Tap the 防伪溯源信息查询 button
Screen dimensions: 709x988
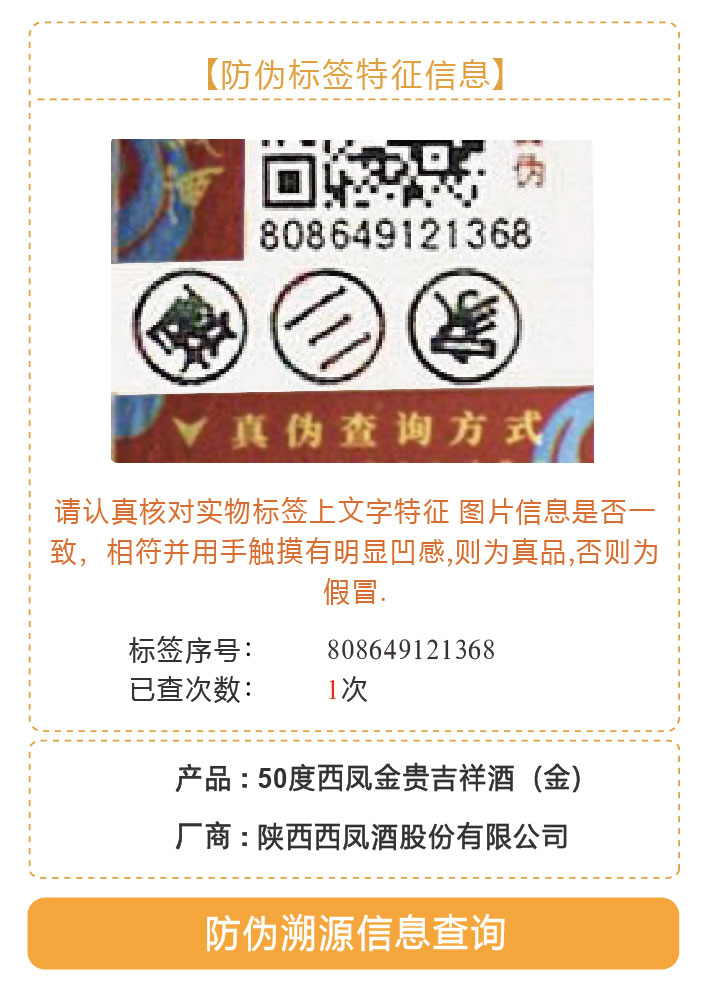click(x=354, y=933)
